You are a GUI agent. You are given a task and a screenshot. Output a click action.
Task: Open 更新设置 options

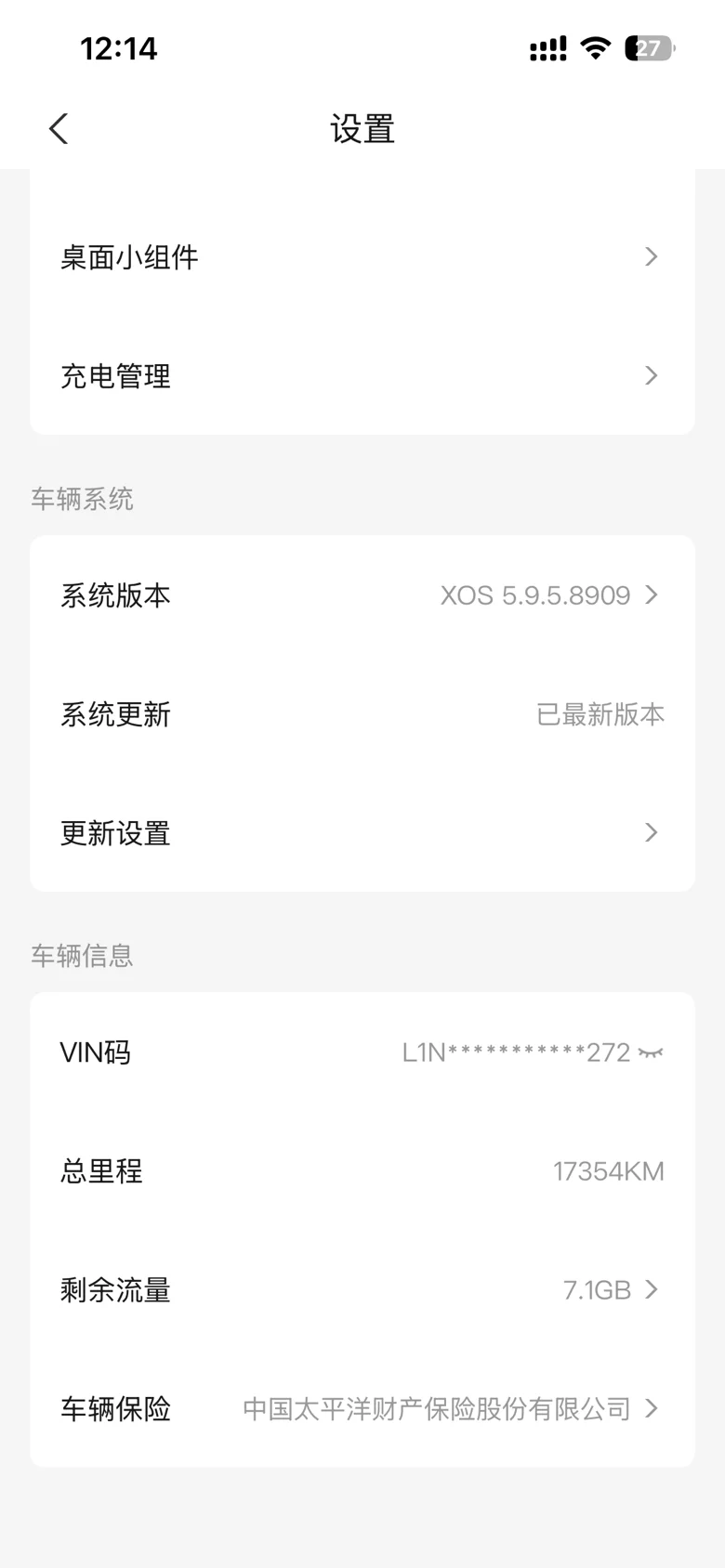(x=362, y=833)
